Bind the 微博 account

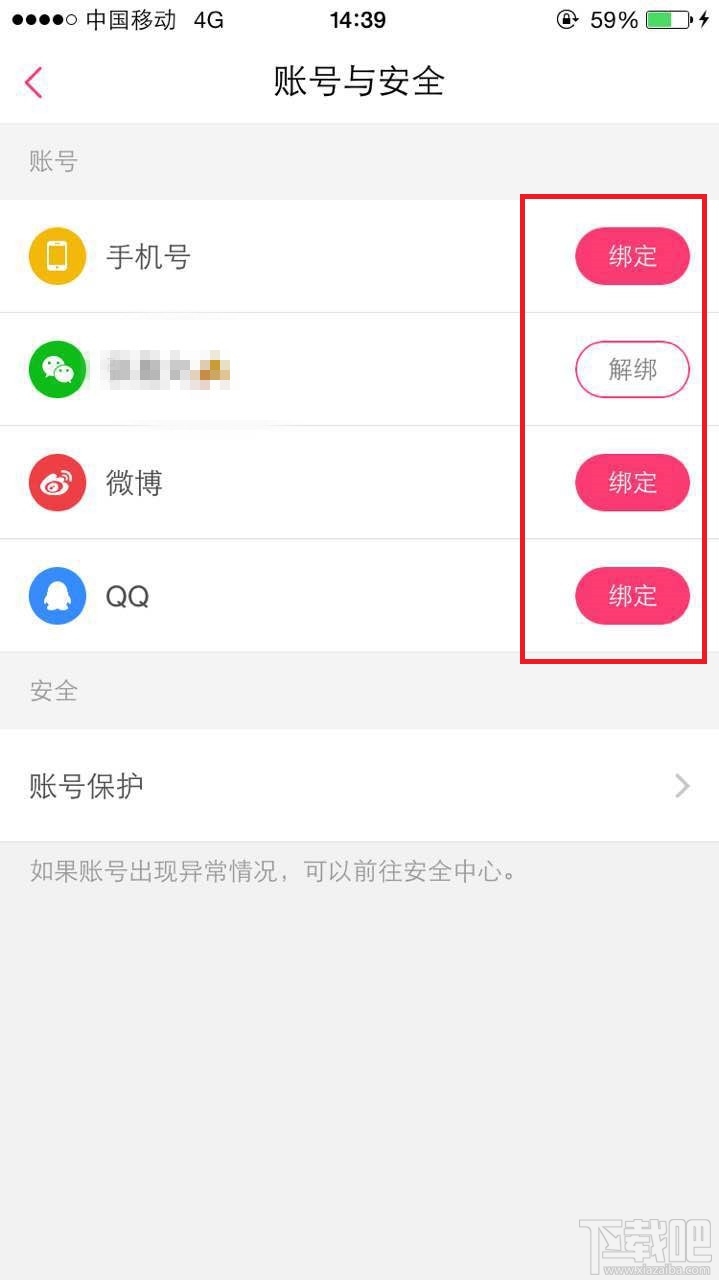tap(632, 483)
